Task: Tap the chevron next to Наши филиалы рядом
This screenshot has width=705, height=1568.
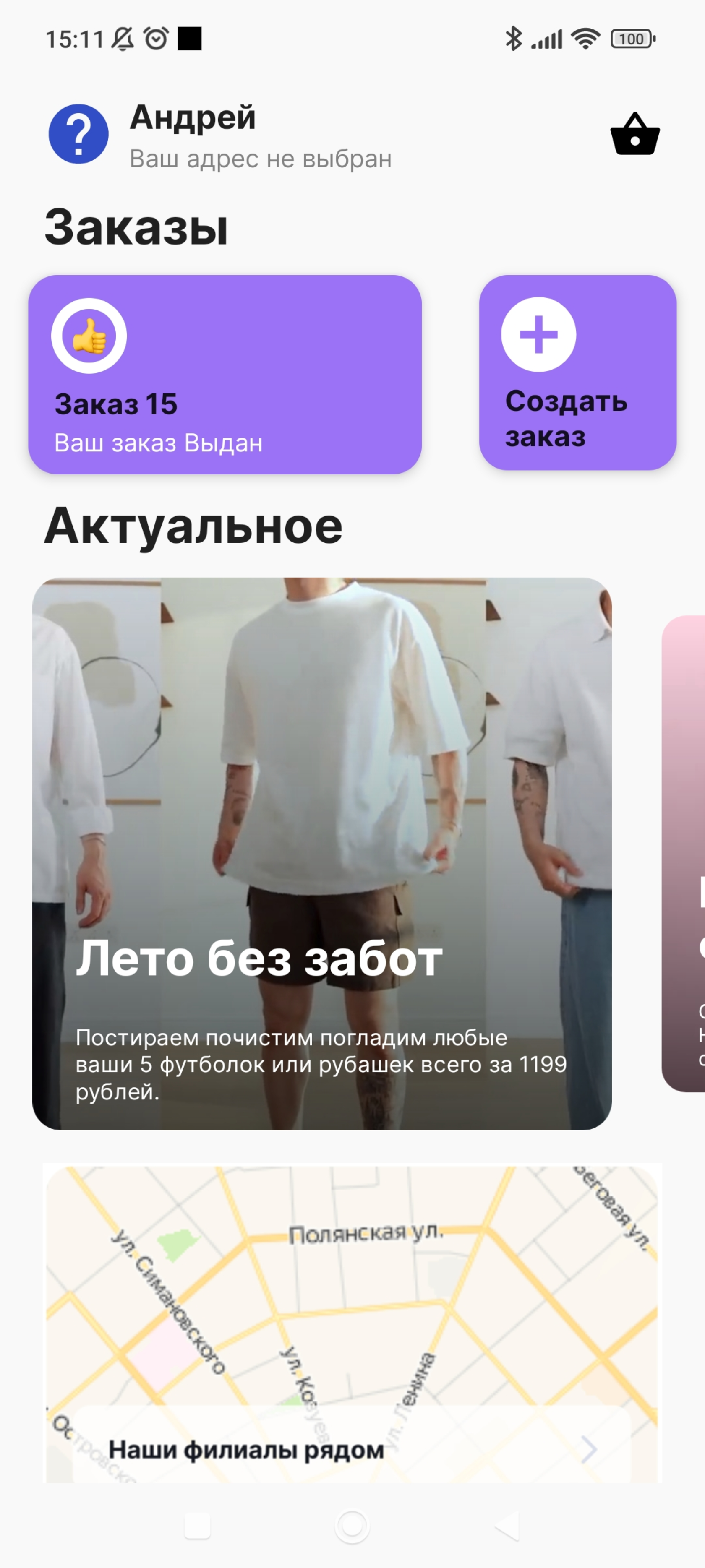Action: (x=588, y=1449)
